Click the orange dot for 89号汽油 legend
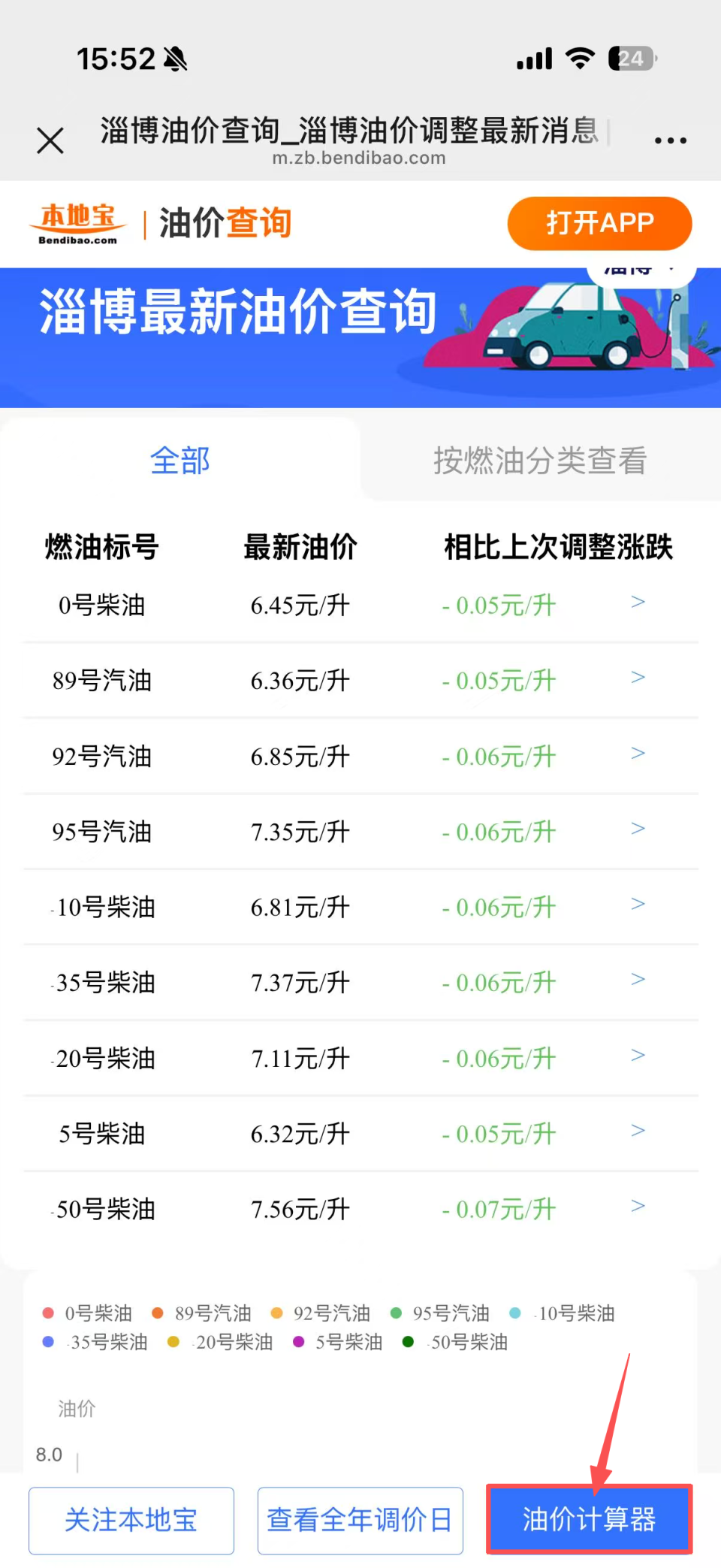Viewport: 721px width, 1568px height. point(158,1312)
